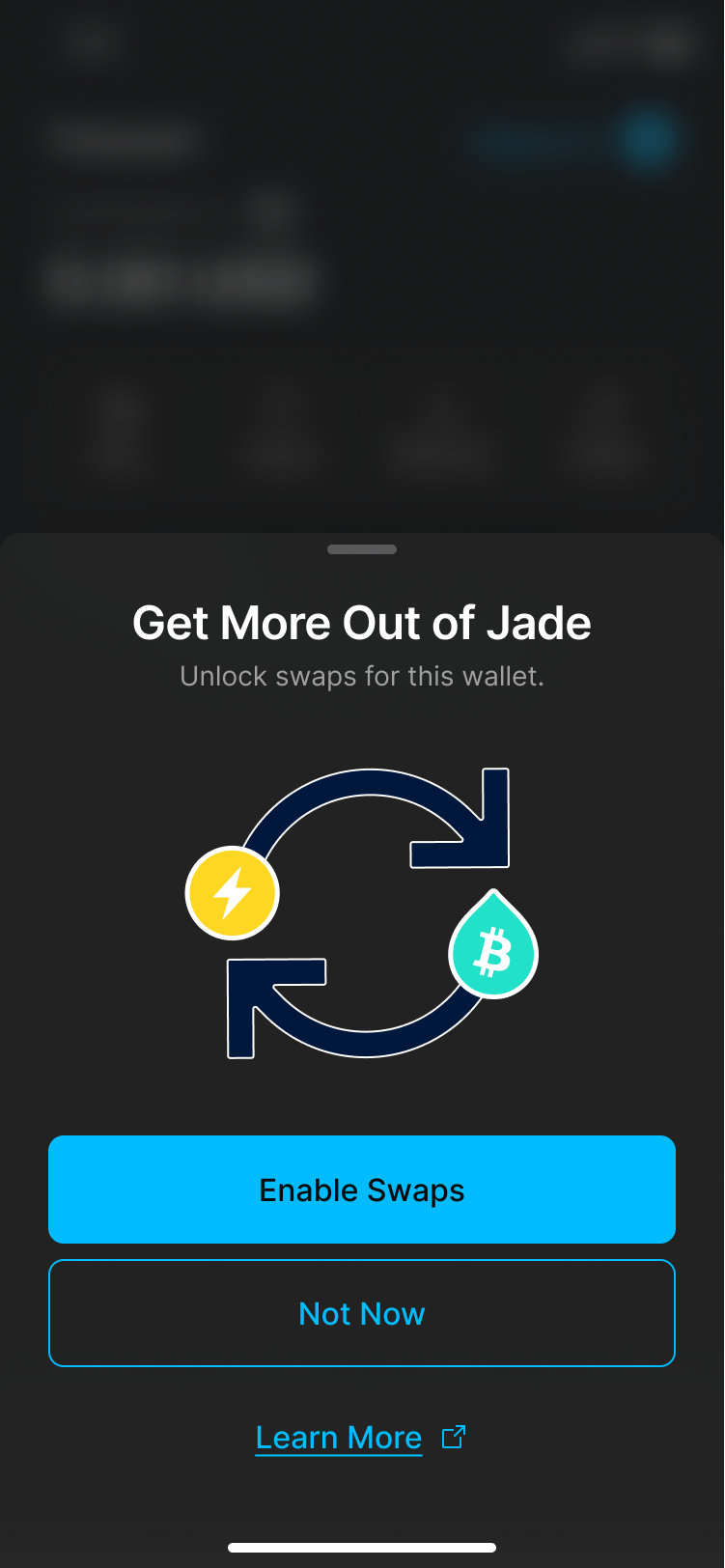Tap the Unlock swaps subtitle text

coord(362,676)
